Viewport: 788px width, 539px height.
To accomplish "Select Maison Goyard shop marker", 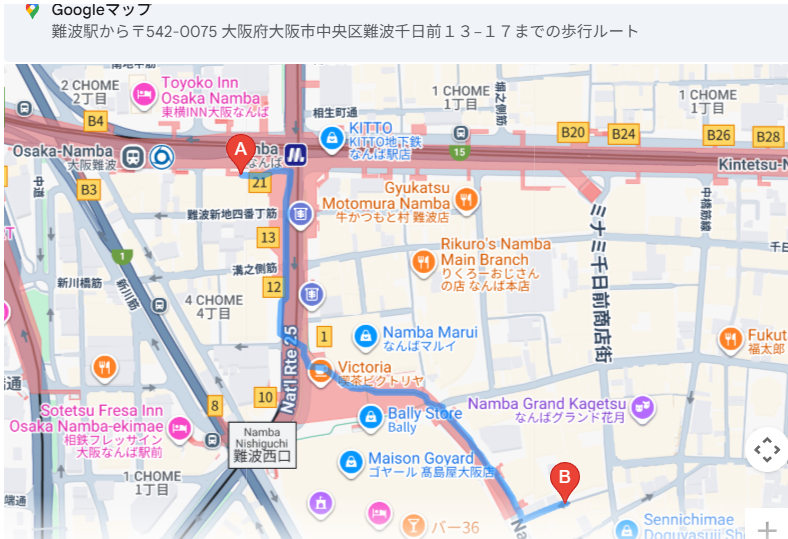I will [x=351, y=463].
